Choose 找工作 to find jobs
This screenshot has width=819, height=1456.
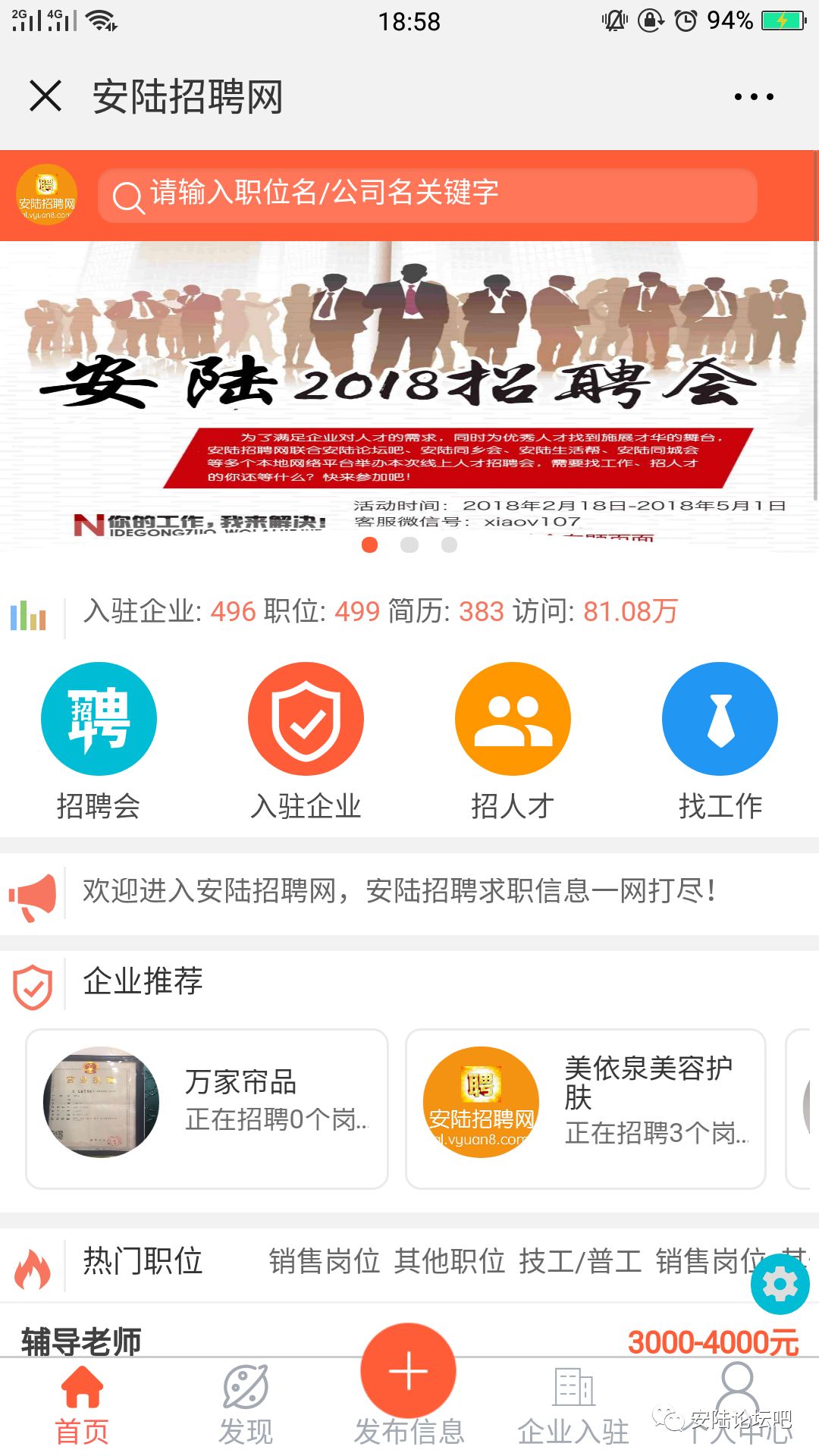tap(720, 740)
